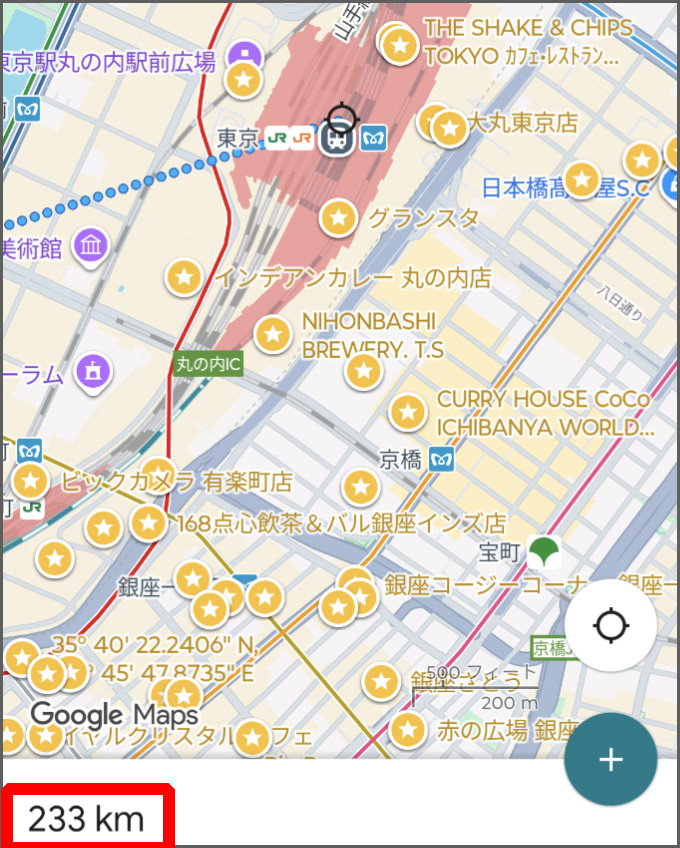Tap the plus floating action button
This screenshot has width=680, height=848.
(x=610, y=760)
